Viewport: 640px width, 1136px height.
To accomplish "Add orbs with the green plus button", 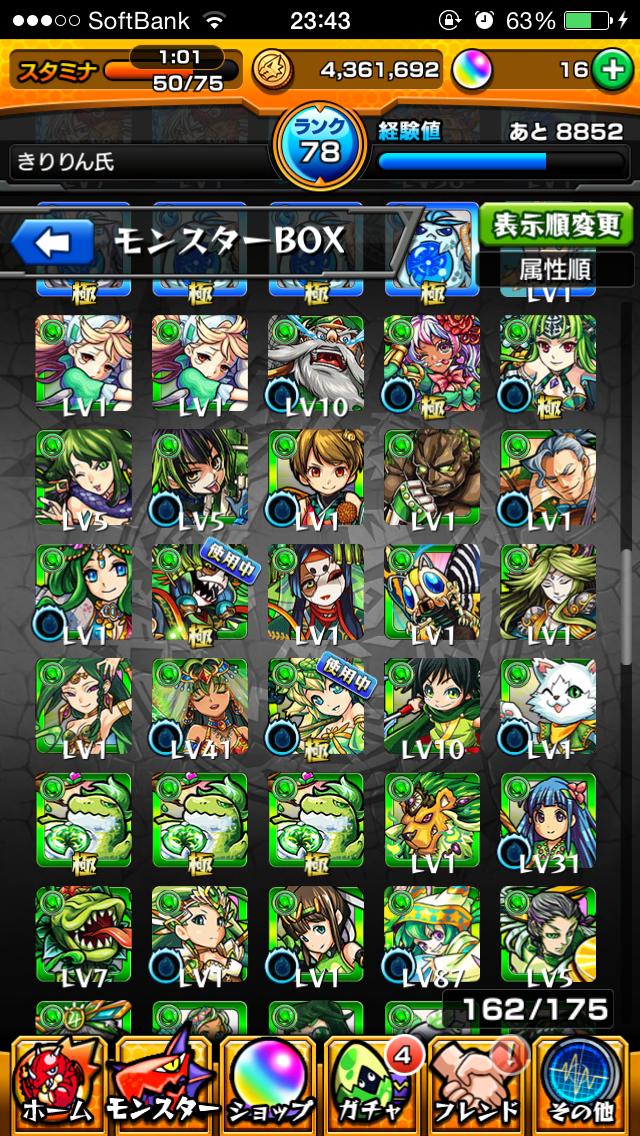I will [x=612, y=70].
